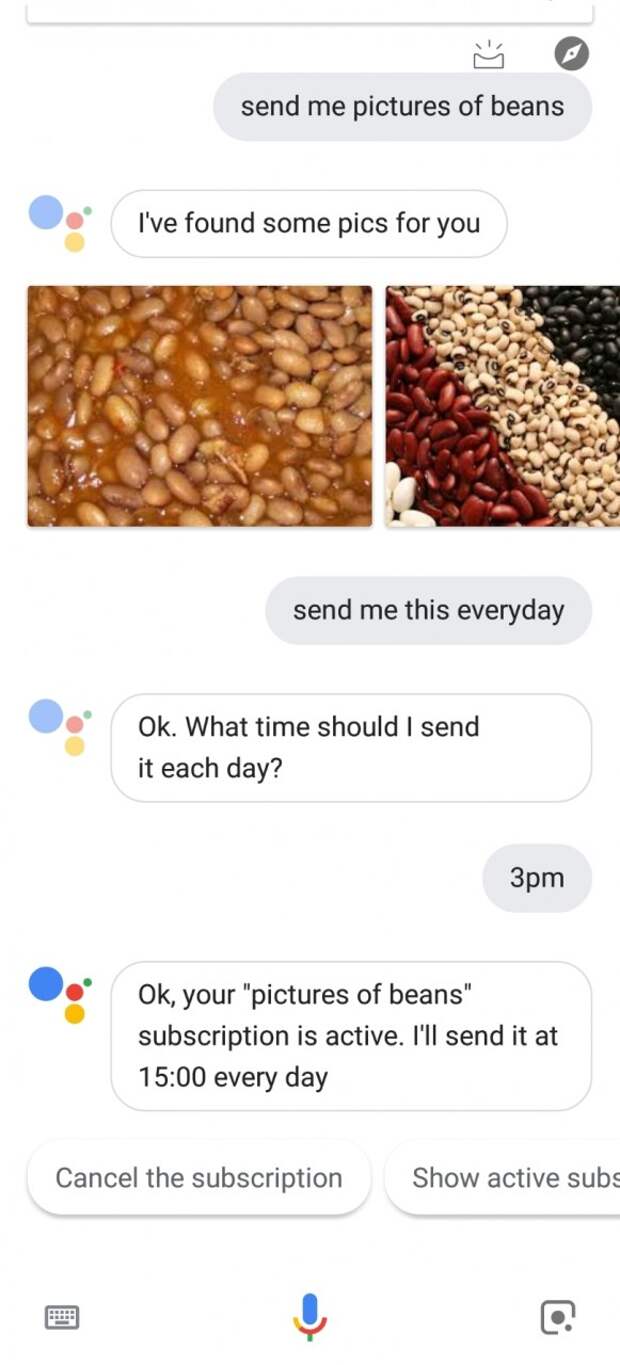Launch Google Lens camera icon
Viewport: 620px width, 1365px height.
click(557, 1316)
